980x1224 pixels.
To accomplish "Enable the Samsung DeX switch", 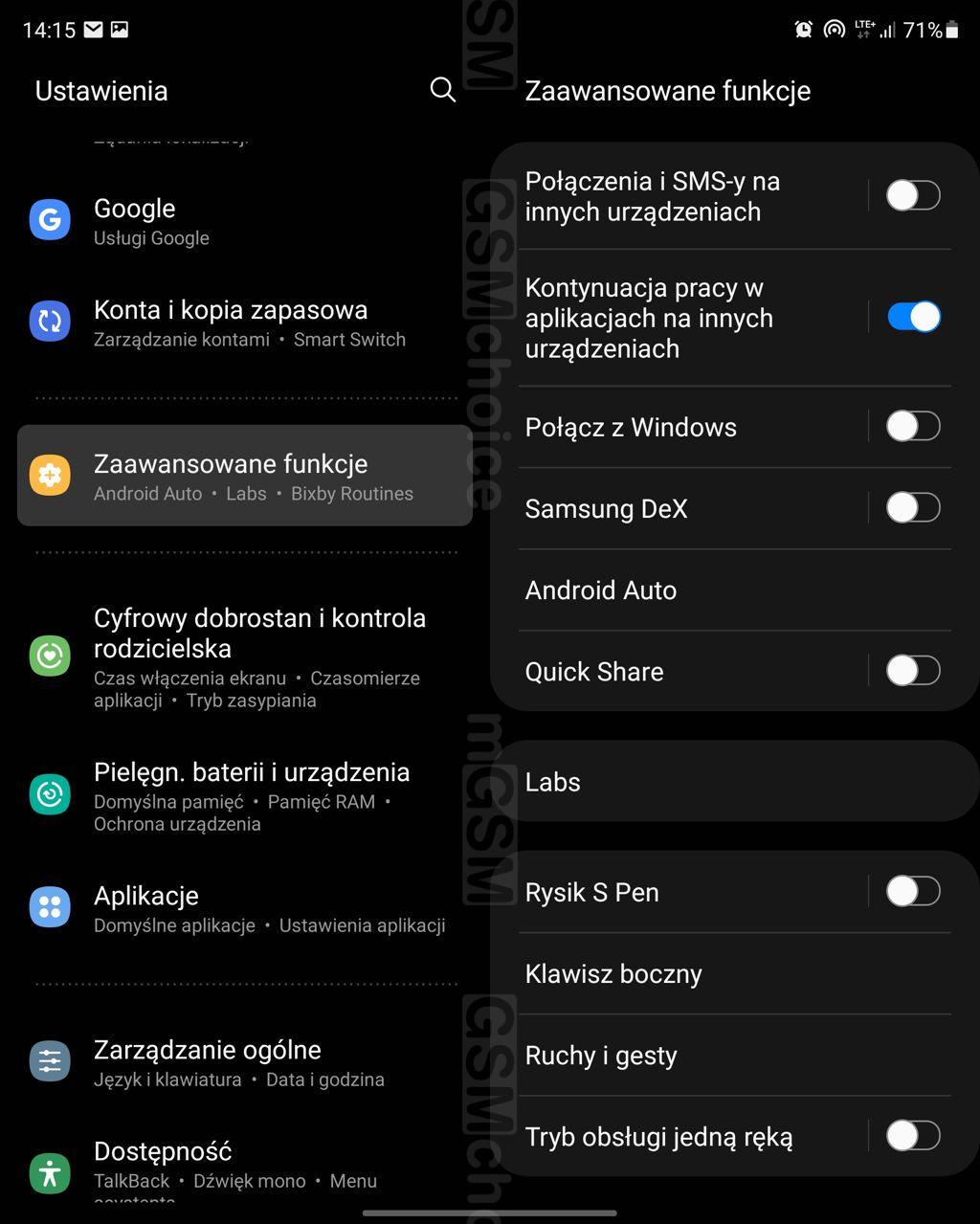I will click(x=912, y=507).
